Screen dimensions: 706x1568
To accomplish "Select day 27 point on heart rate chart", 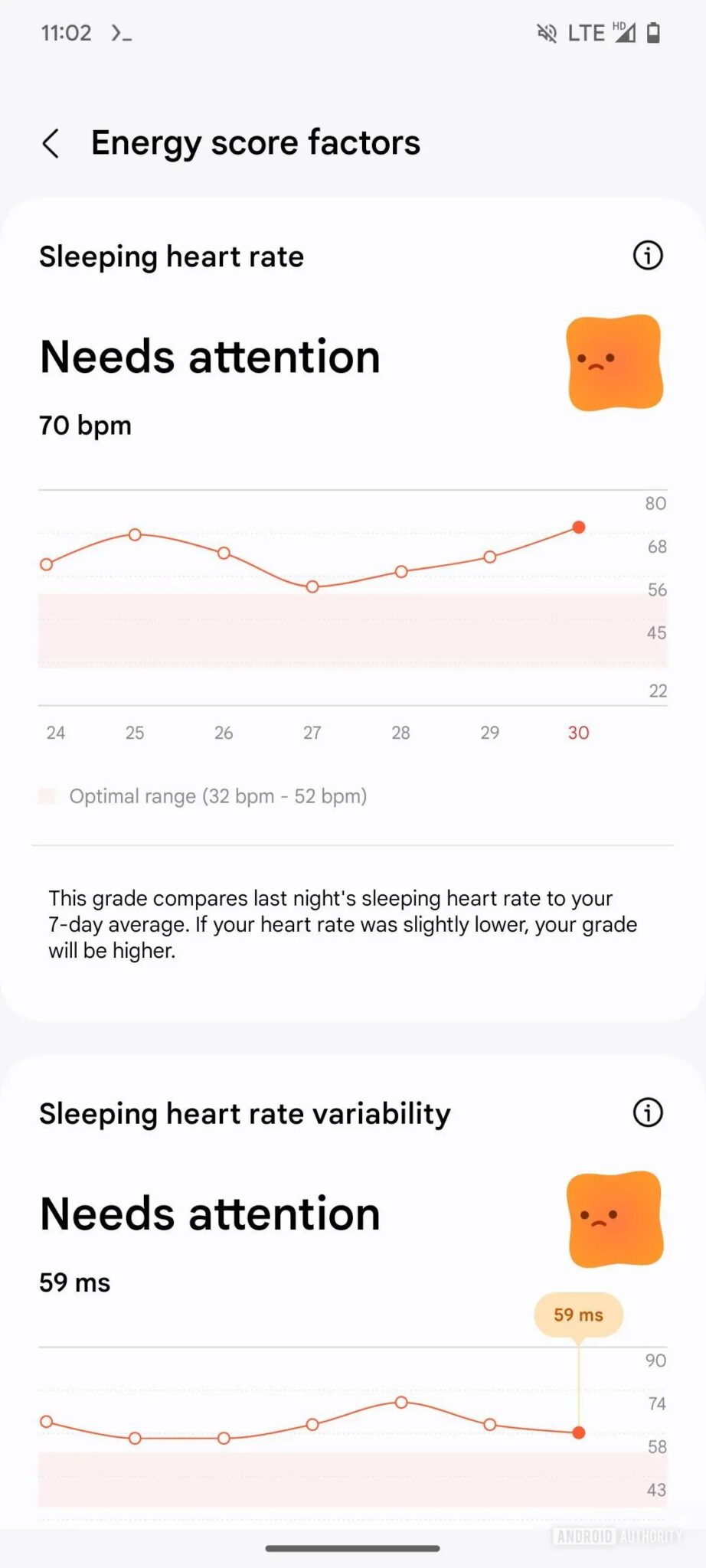I will click(x=312, y=586).
